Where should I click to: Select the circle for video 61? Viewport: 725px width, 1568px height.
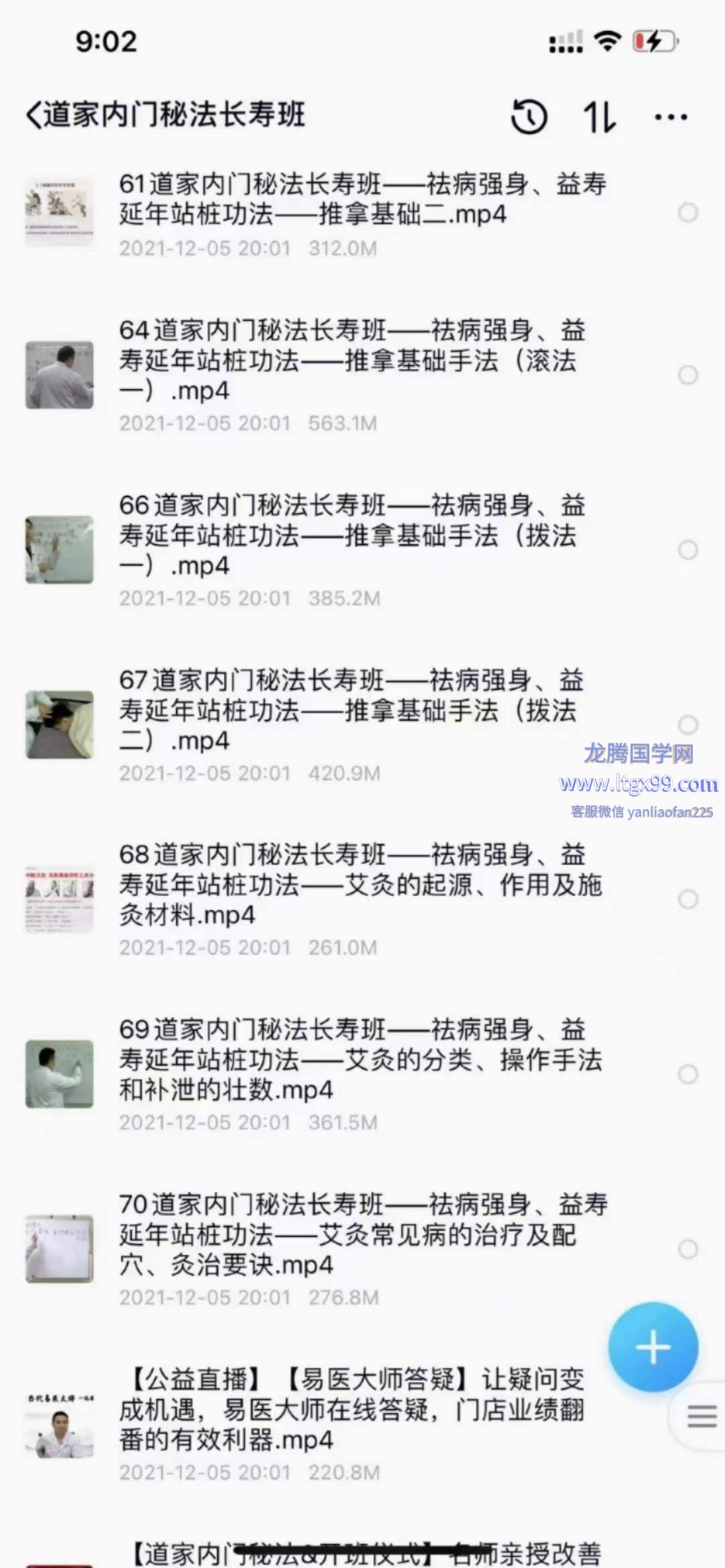688,213
